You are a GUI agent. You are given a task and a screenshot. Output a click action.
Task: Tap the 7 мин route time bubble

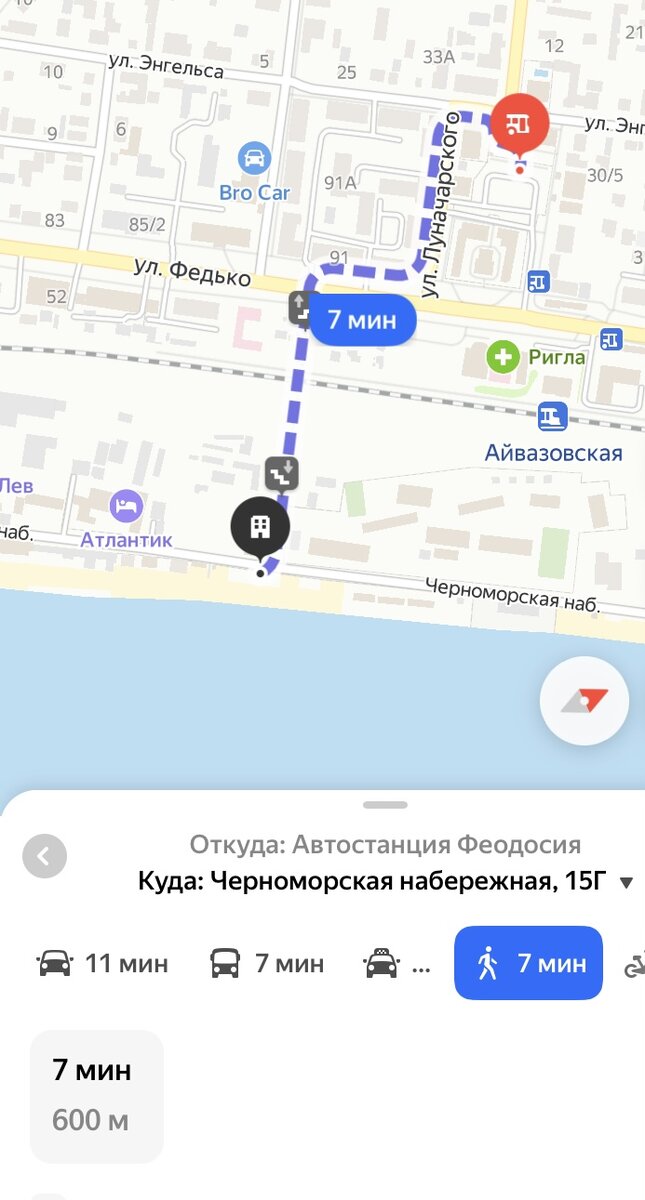[x=362, y=320]
